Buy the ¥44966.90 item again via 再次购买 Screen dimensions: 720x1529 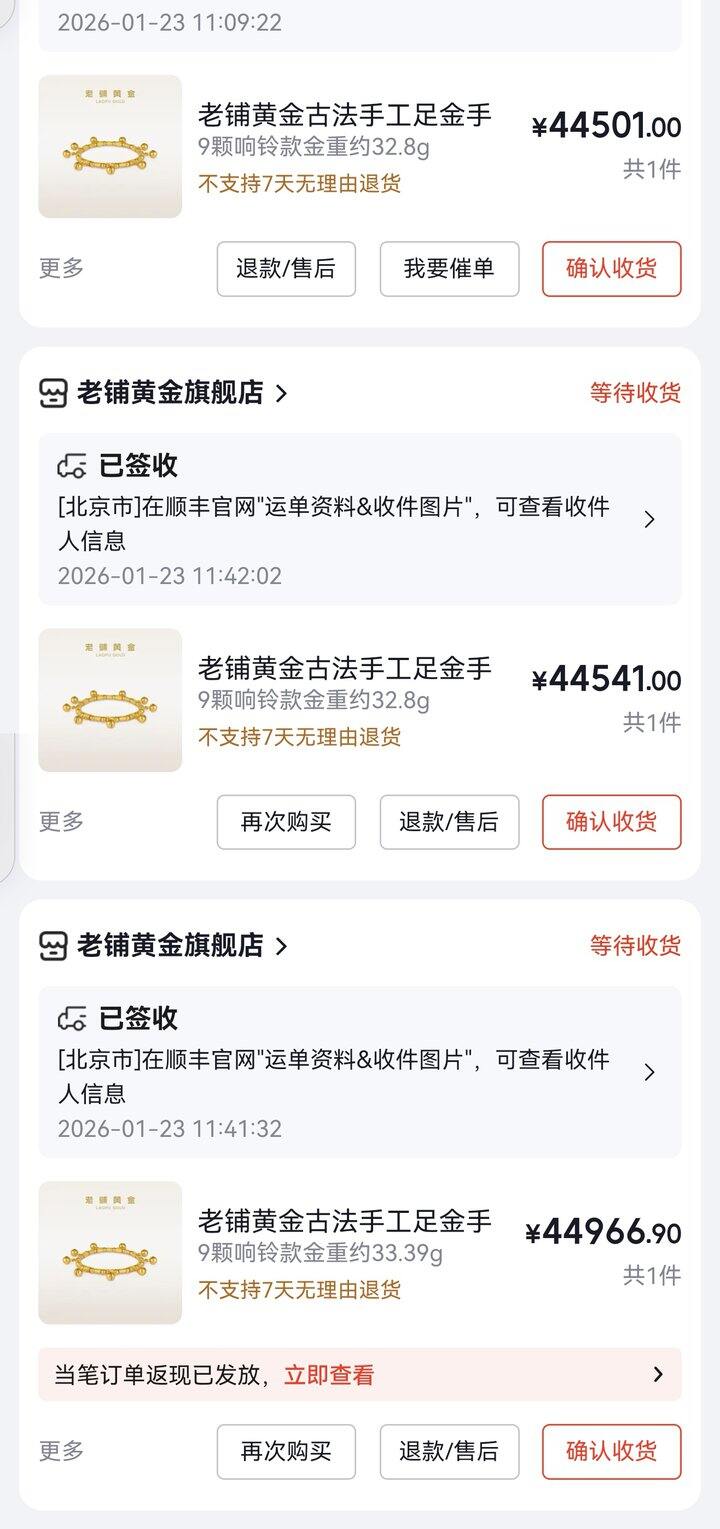[x=286, y=1451]
